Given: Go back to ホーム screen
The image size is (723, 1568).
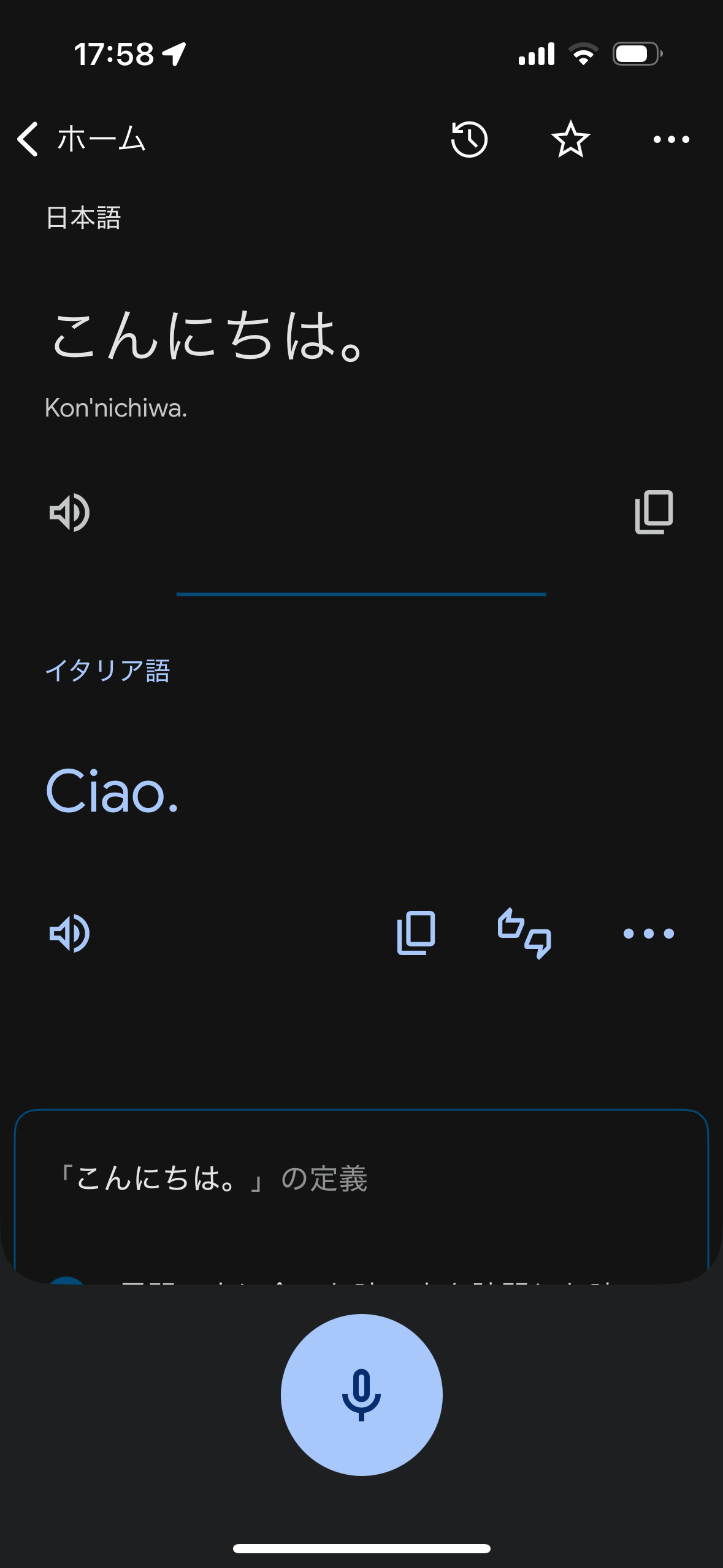Looking at the screenshot, I should pos(80,139).
